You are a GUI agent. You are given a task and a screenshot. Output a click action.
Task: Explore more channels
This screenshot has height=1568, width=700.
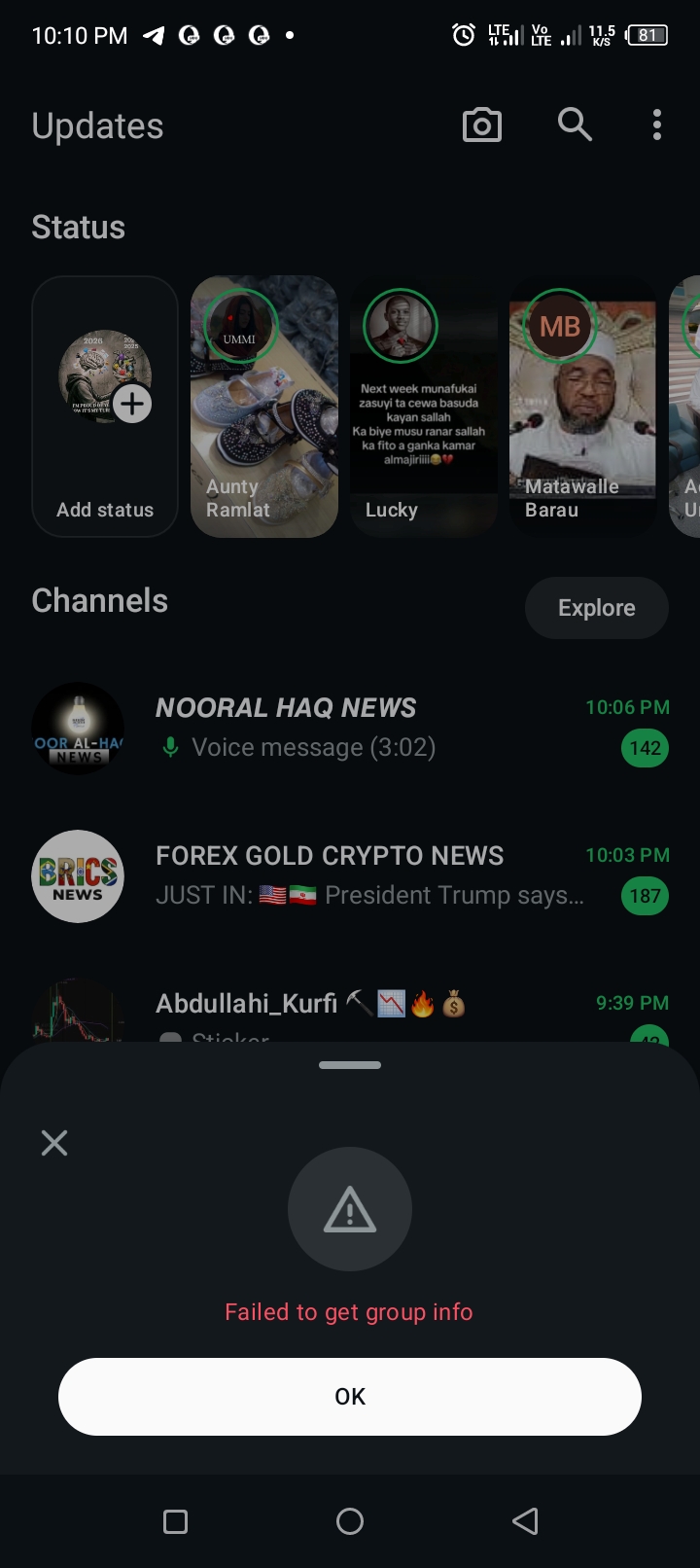(x=596, y=608)
